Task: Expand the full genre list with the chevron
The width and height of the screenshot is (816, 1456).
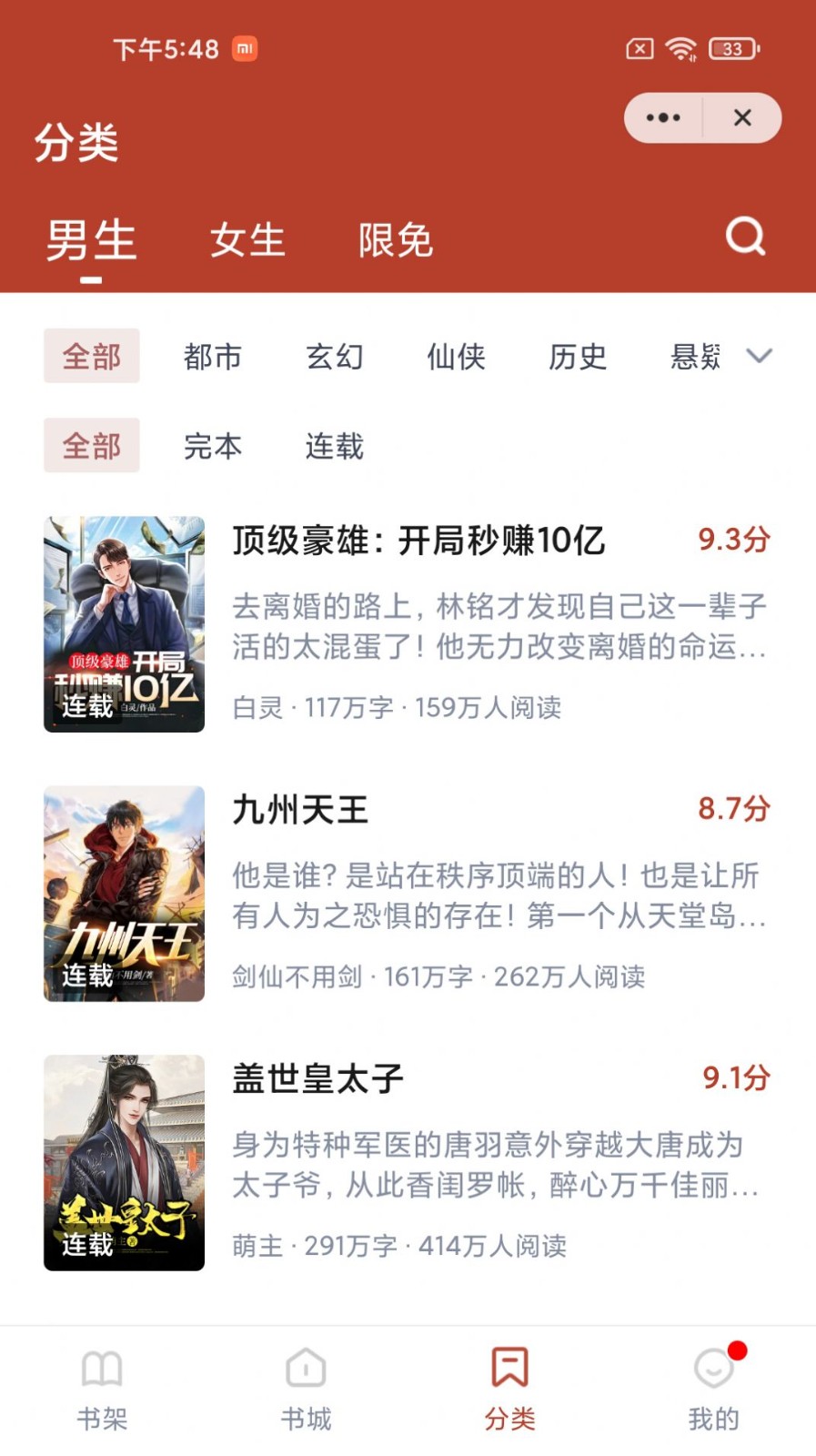Action: (761, 357)
